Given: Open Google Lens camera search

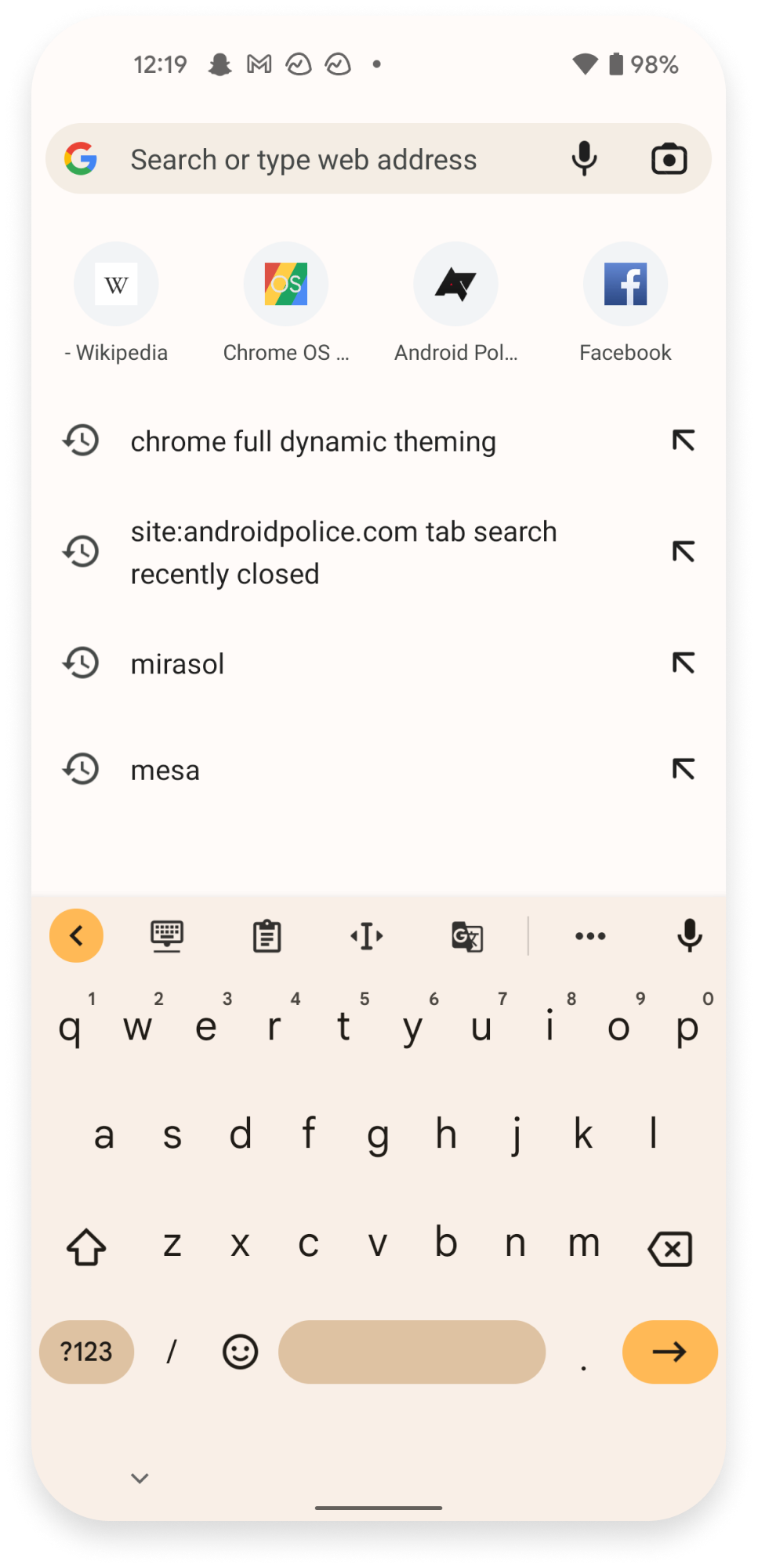Looking at the screenshot, I should [x=669, y=158].
